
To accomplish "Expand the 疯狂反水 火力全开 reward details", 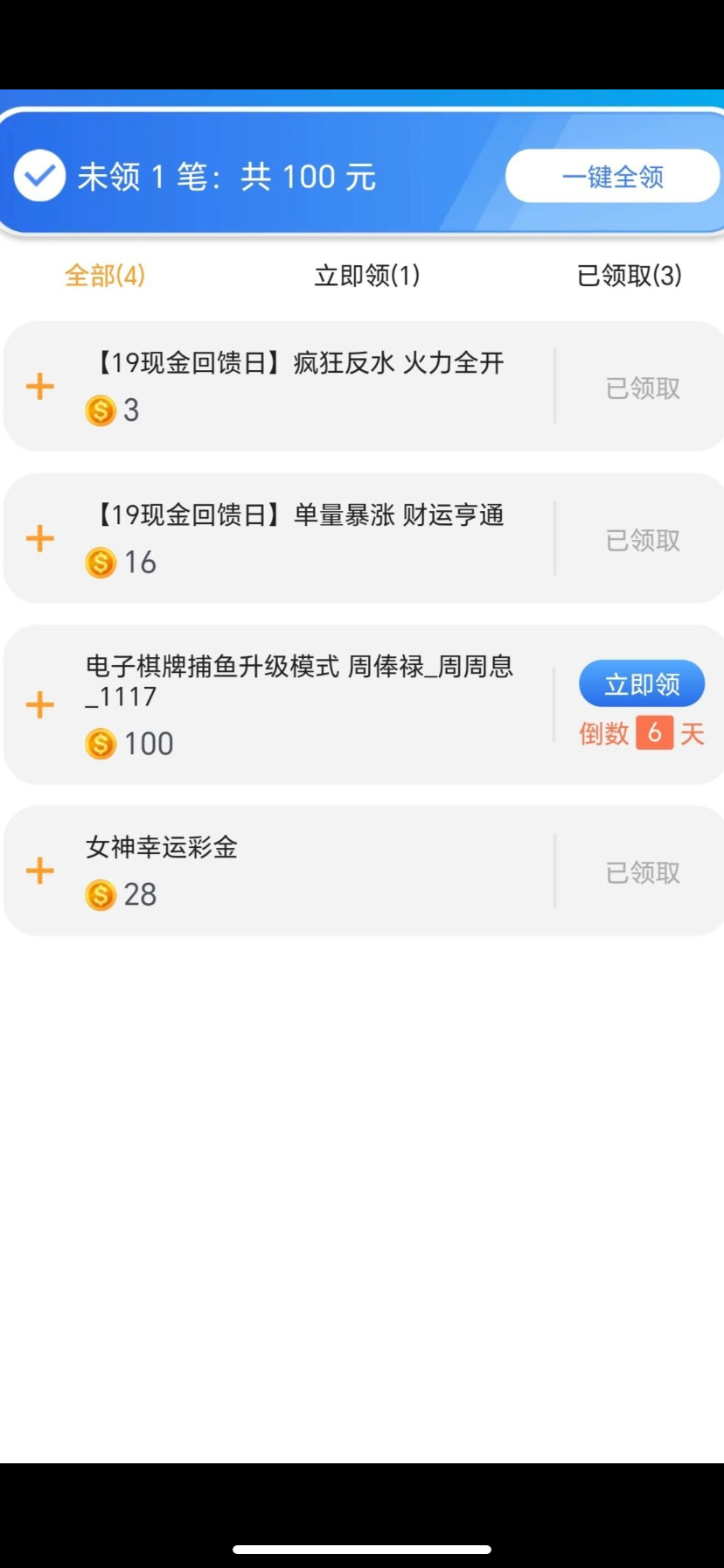I will coord(40,387).
